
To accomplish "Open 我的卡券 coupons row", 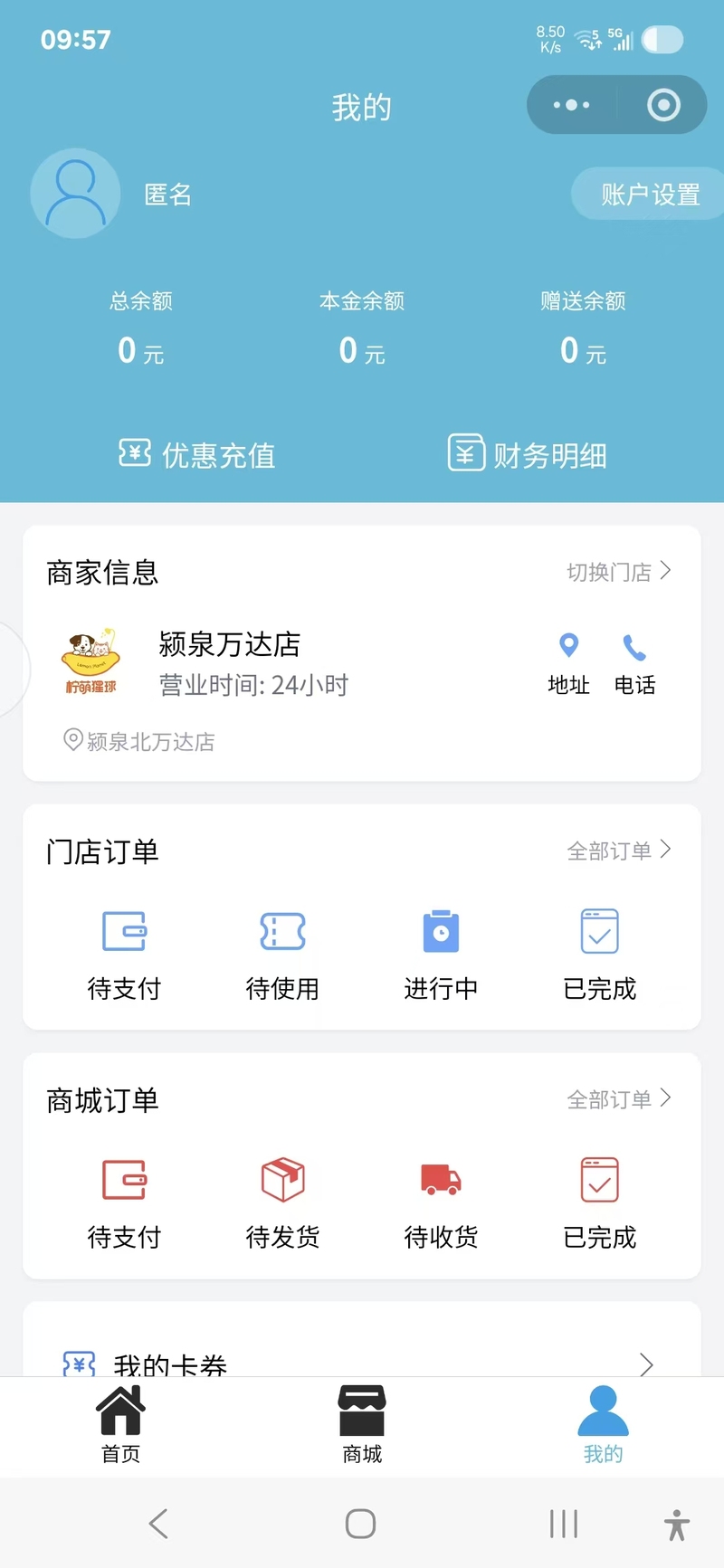I will point(362,1362).
